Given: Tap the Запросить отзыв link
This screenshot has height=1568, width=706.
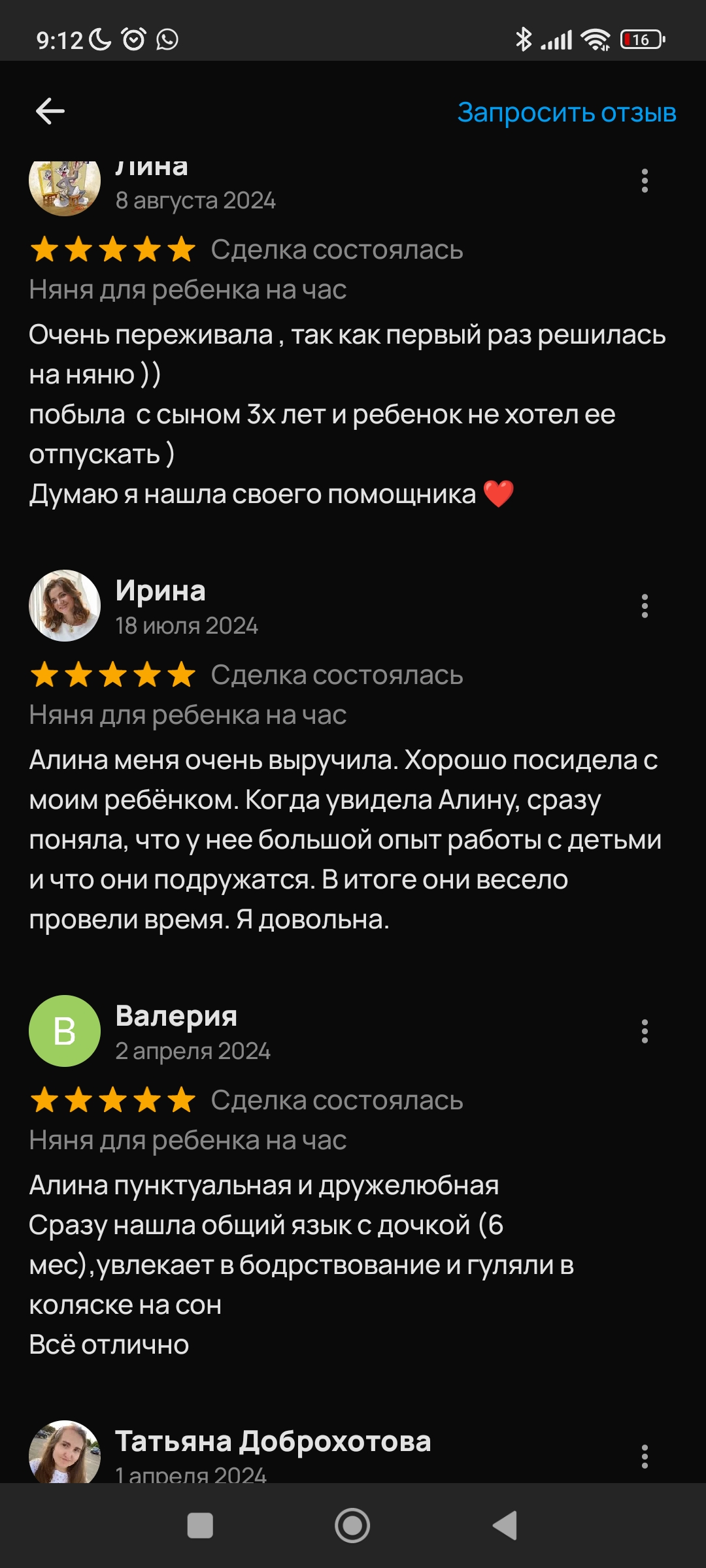Looking at the screenshot, I should pyautogui.click(x=567, y=112).
